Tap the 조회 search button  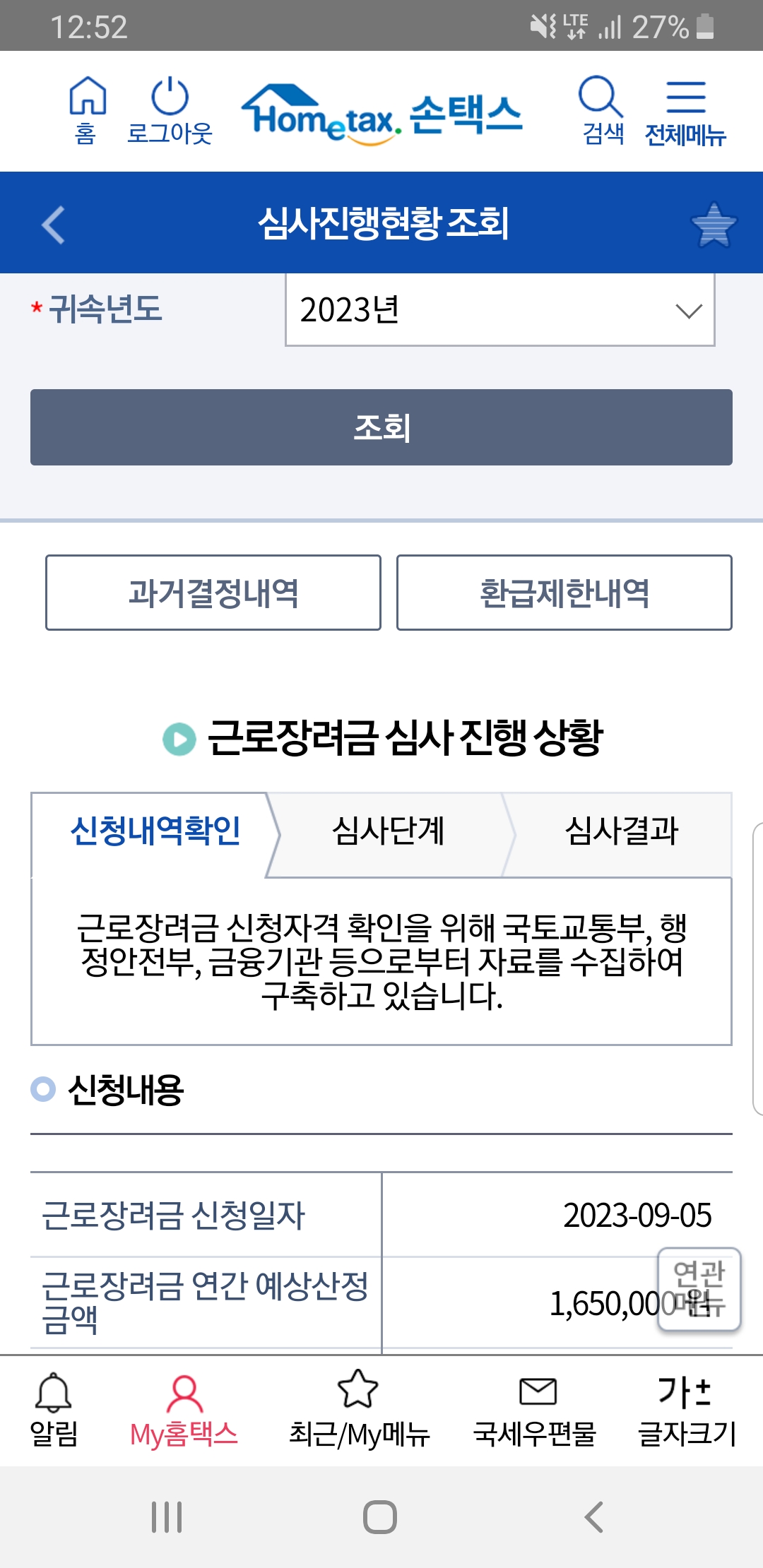click(x=381, y=427)
